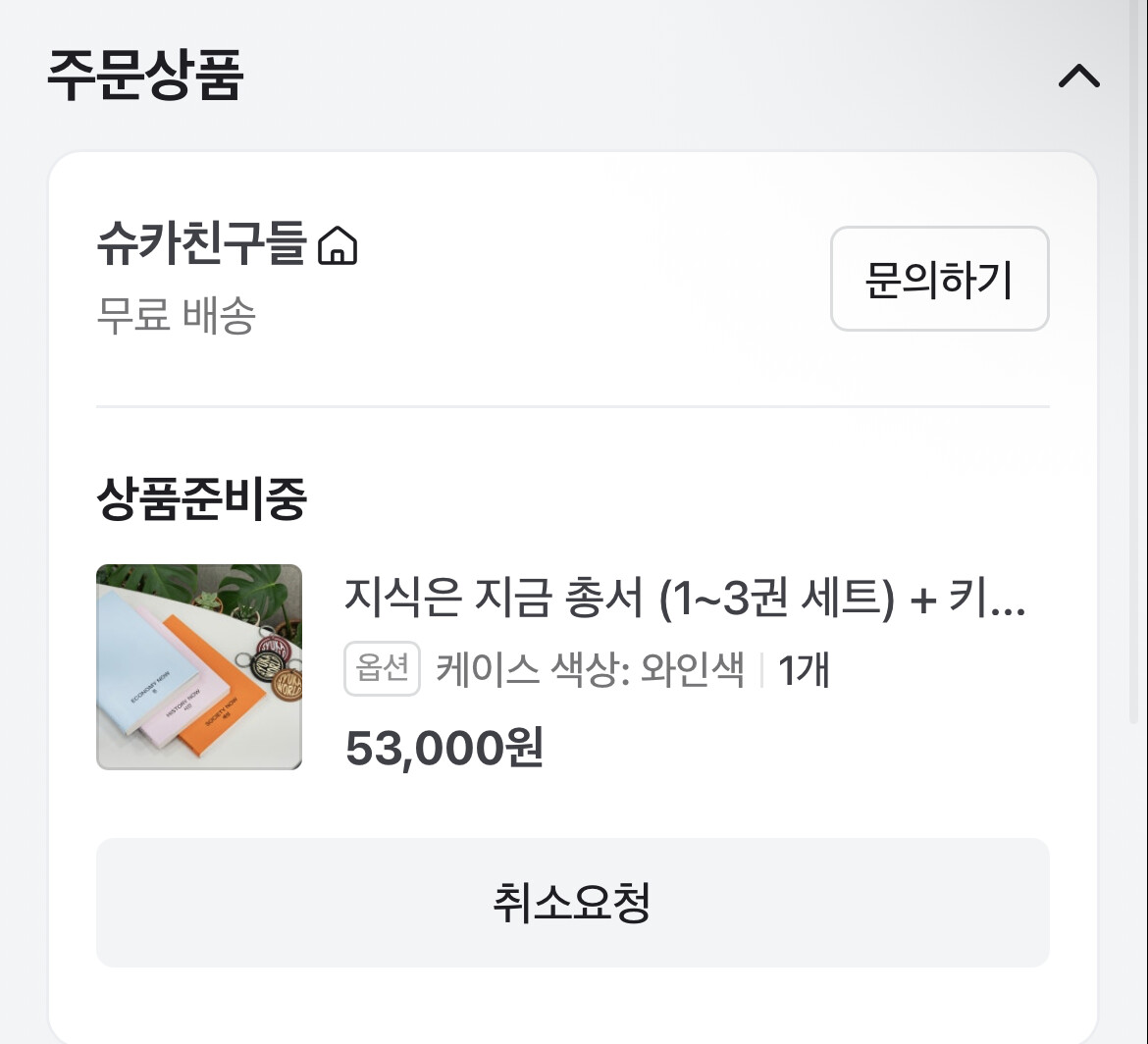This screenshot has height=1044, width=1148.
Task: Collapse the 주문상품 section
Action: tap(1078, 77)
